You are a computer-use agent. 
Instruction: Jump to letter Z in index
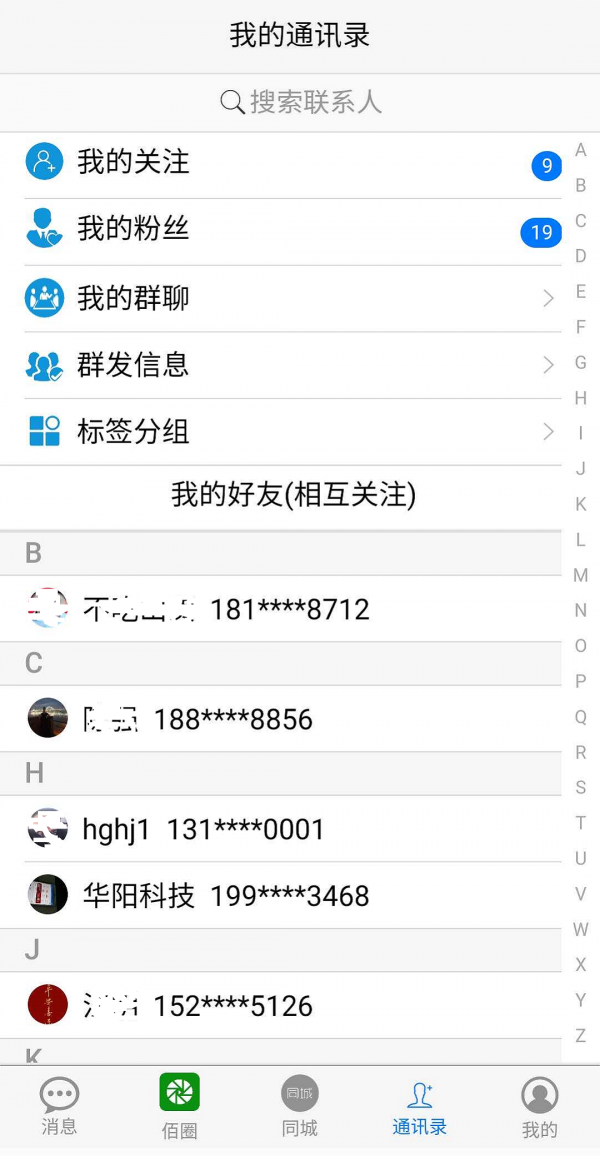(581, 1036)
